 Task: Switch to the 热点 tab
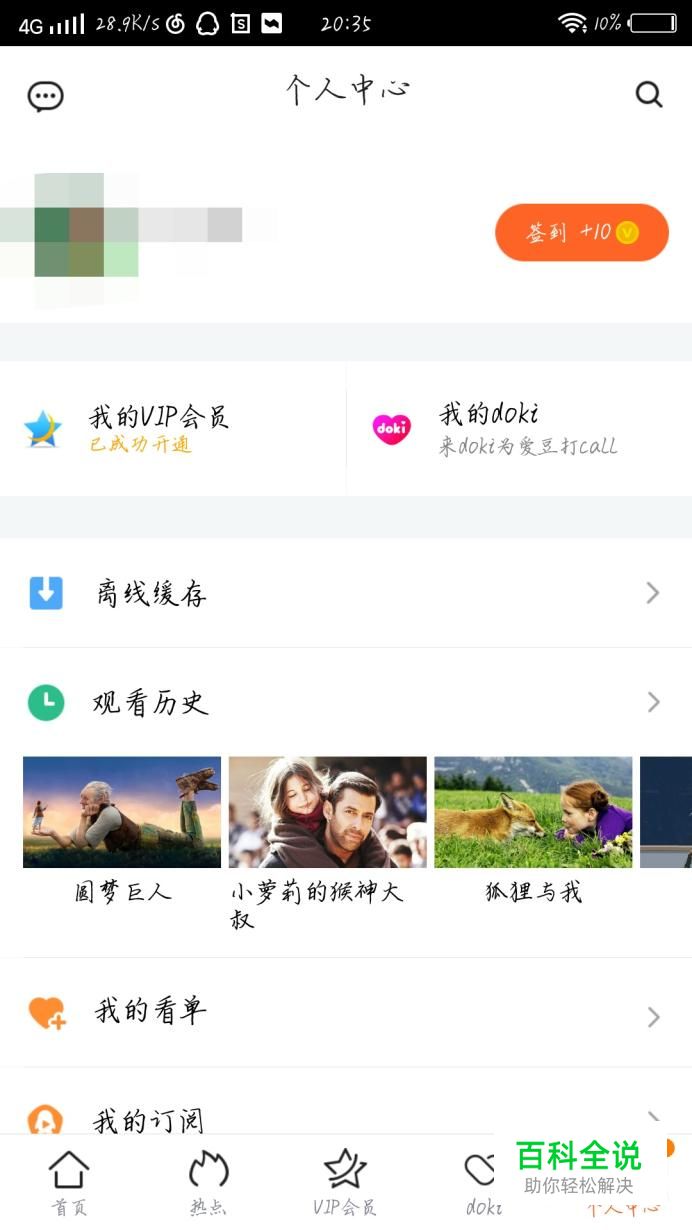tap(208, 1183)
